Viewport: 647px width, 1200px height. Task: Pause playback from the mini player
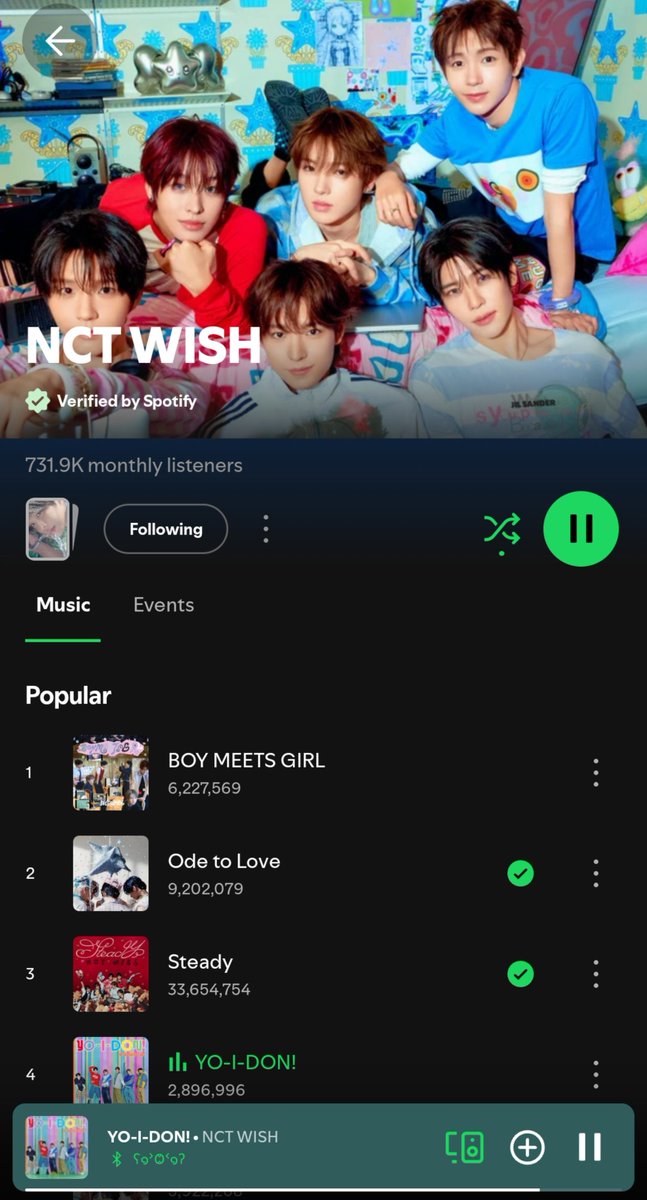590,1147
